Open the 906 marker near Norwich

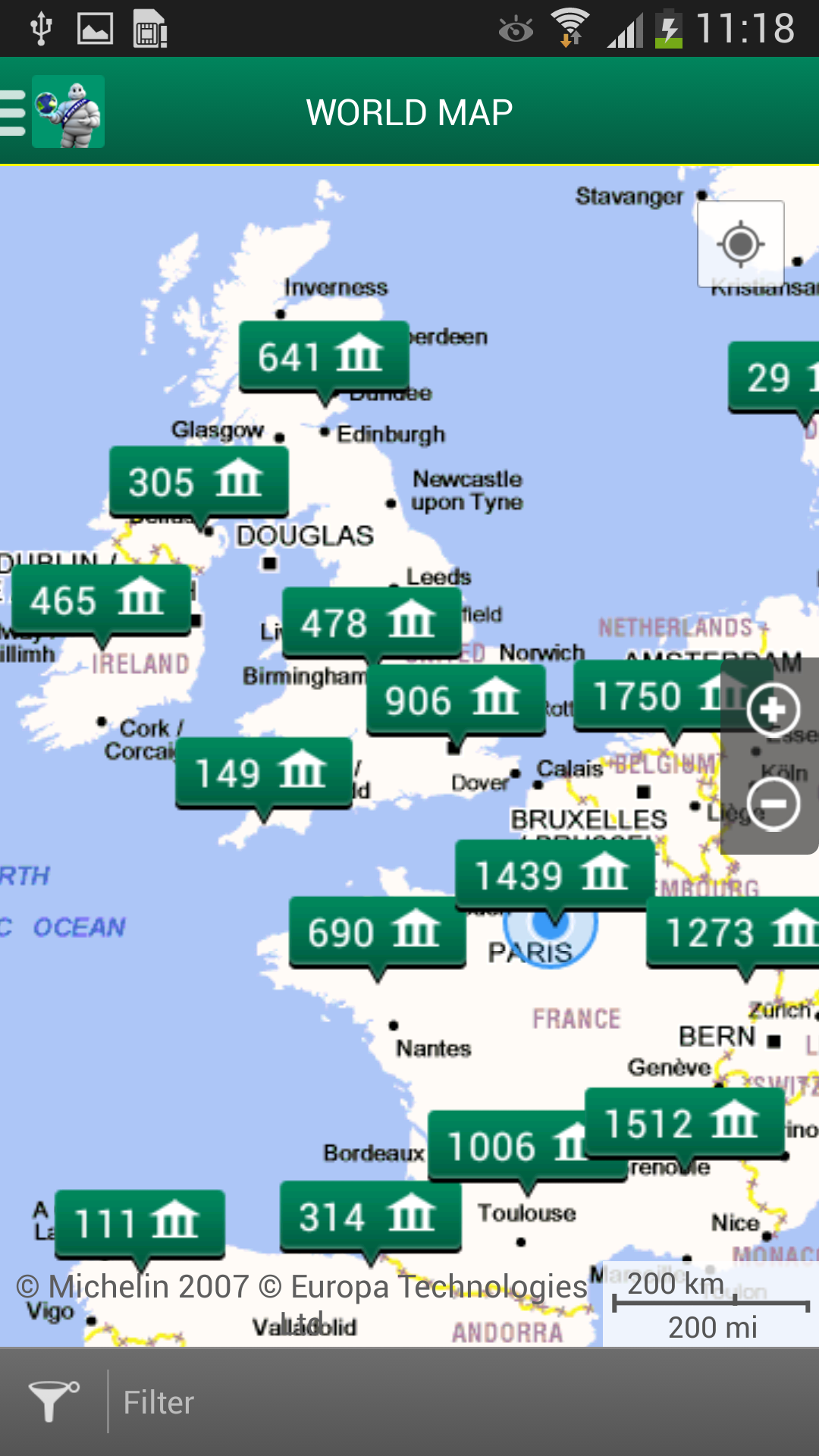[456, 701]
